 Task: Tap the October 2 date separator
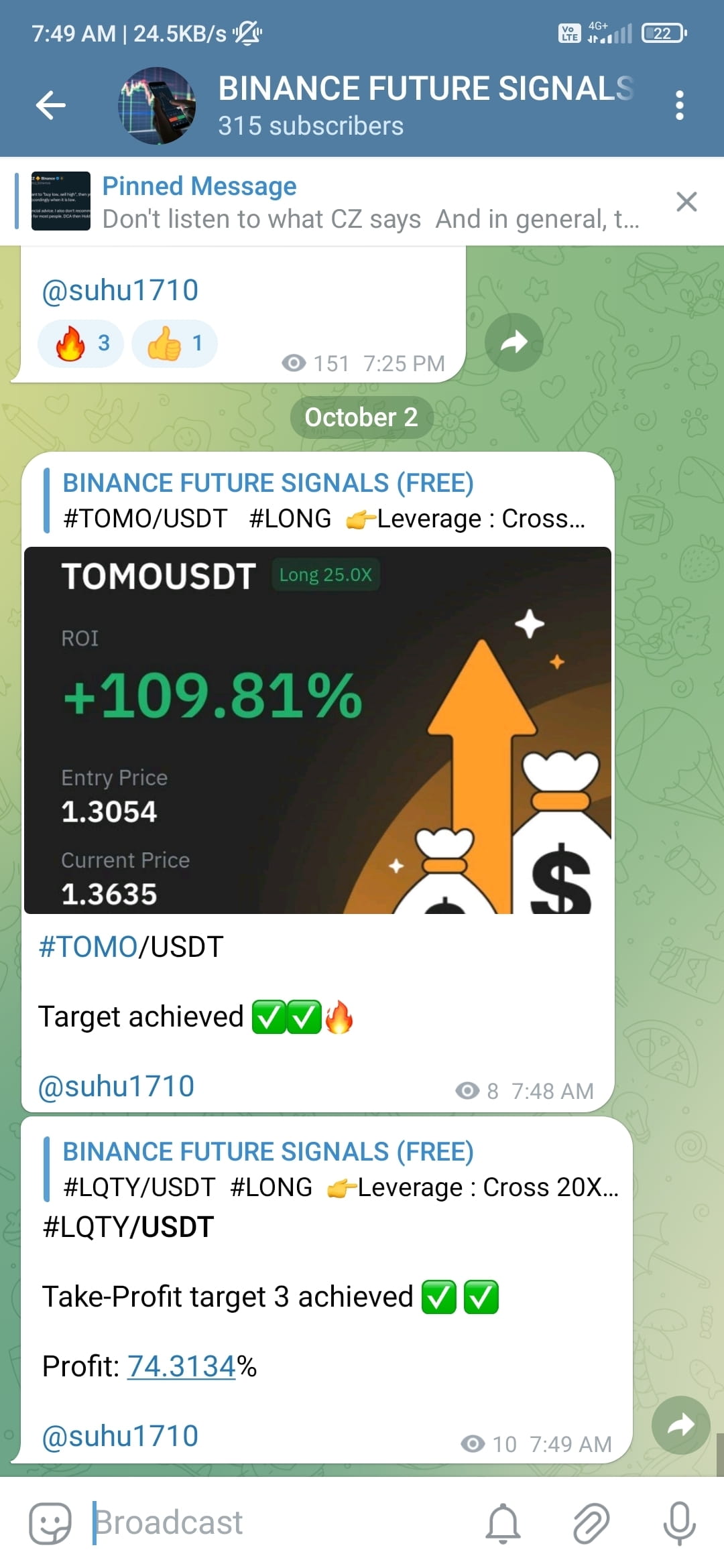[361, 416]
